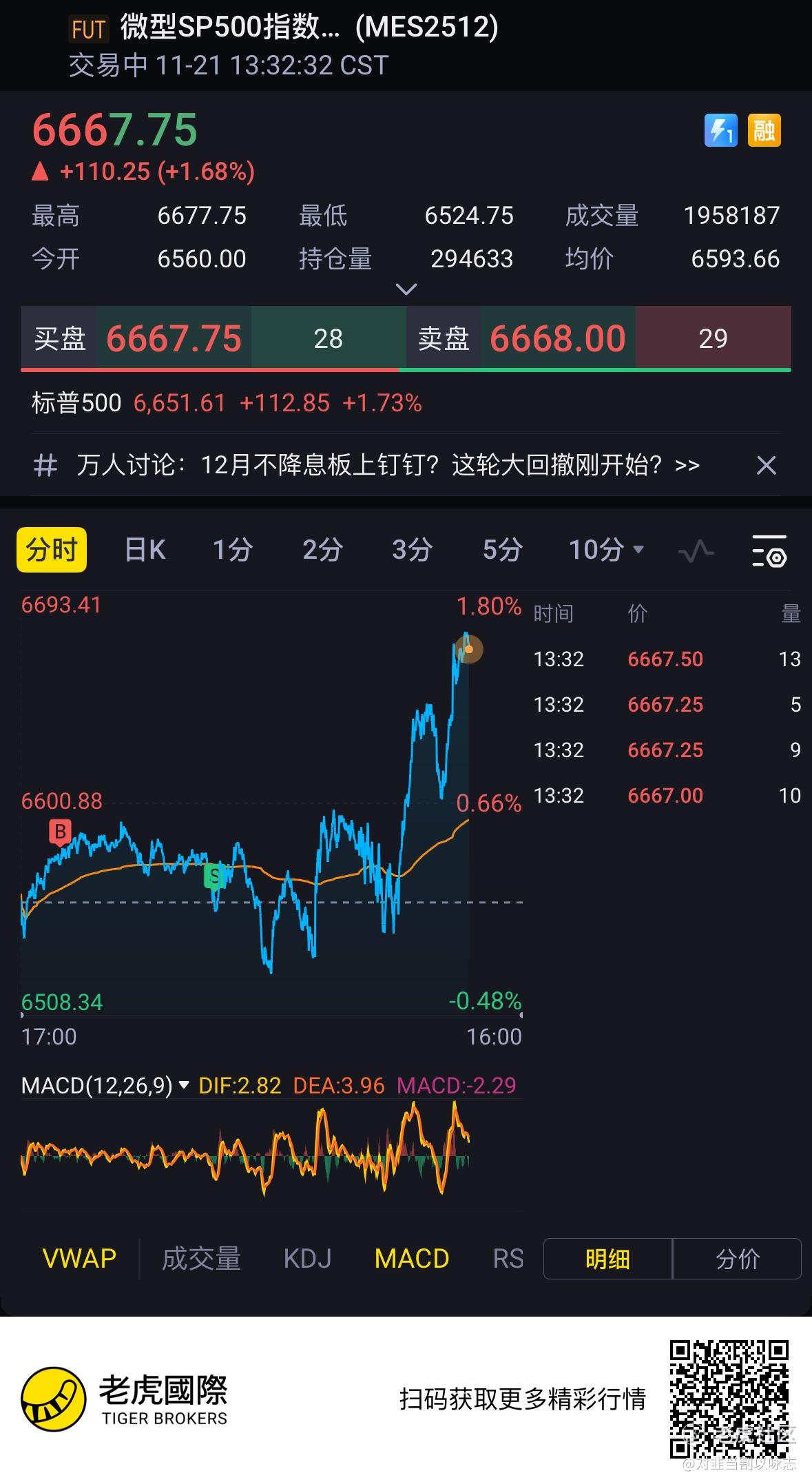Tap the 融 margin badge
Viewport: 812px width, 1482px height.
[764, 130]
